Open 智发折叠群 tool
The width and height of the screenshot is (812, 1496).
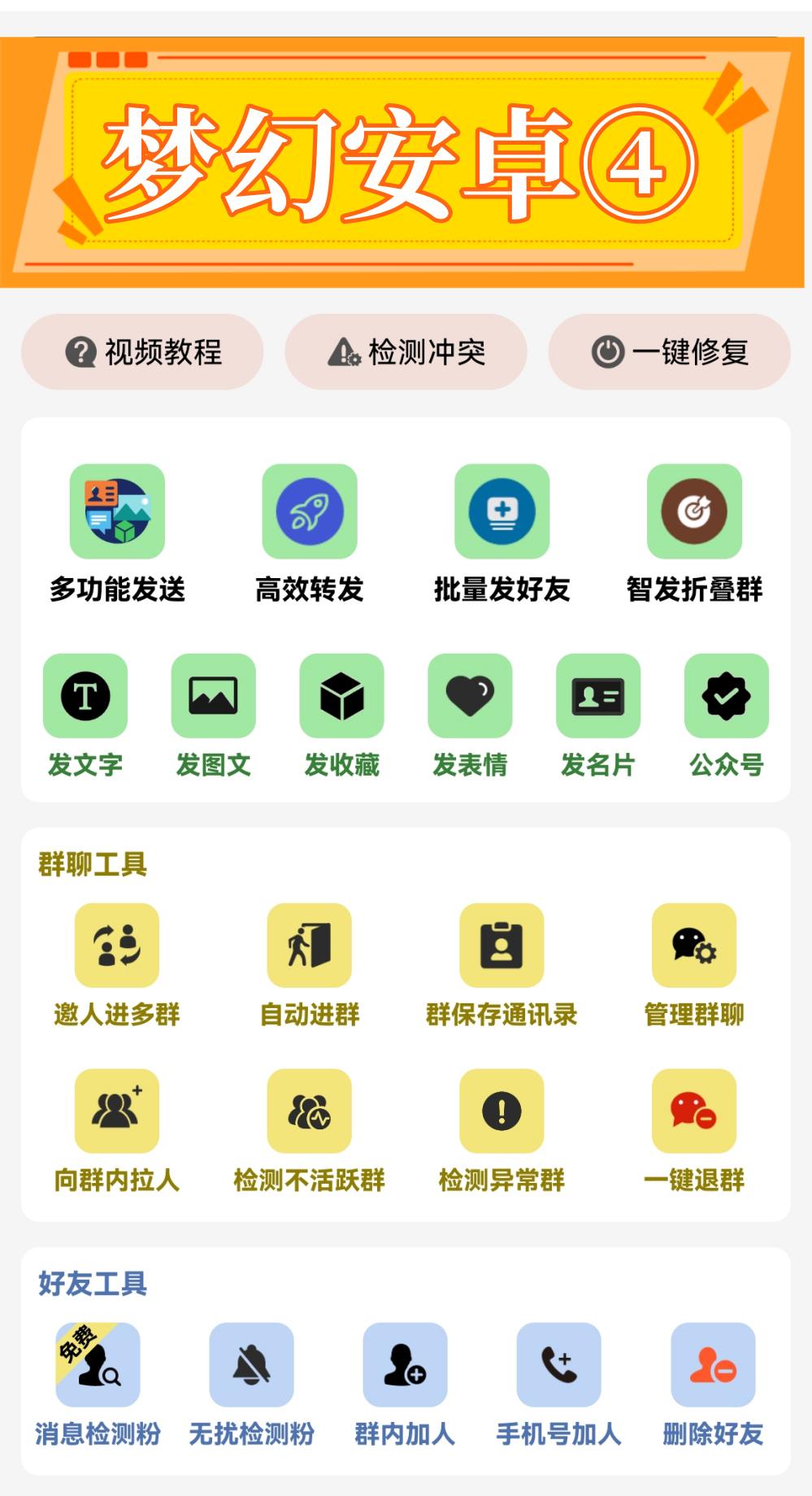[694, 512]
